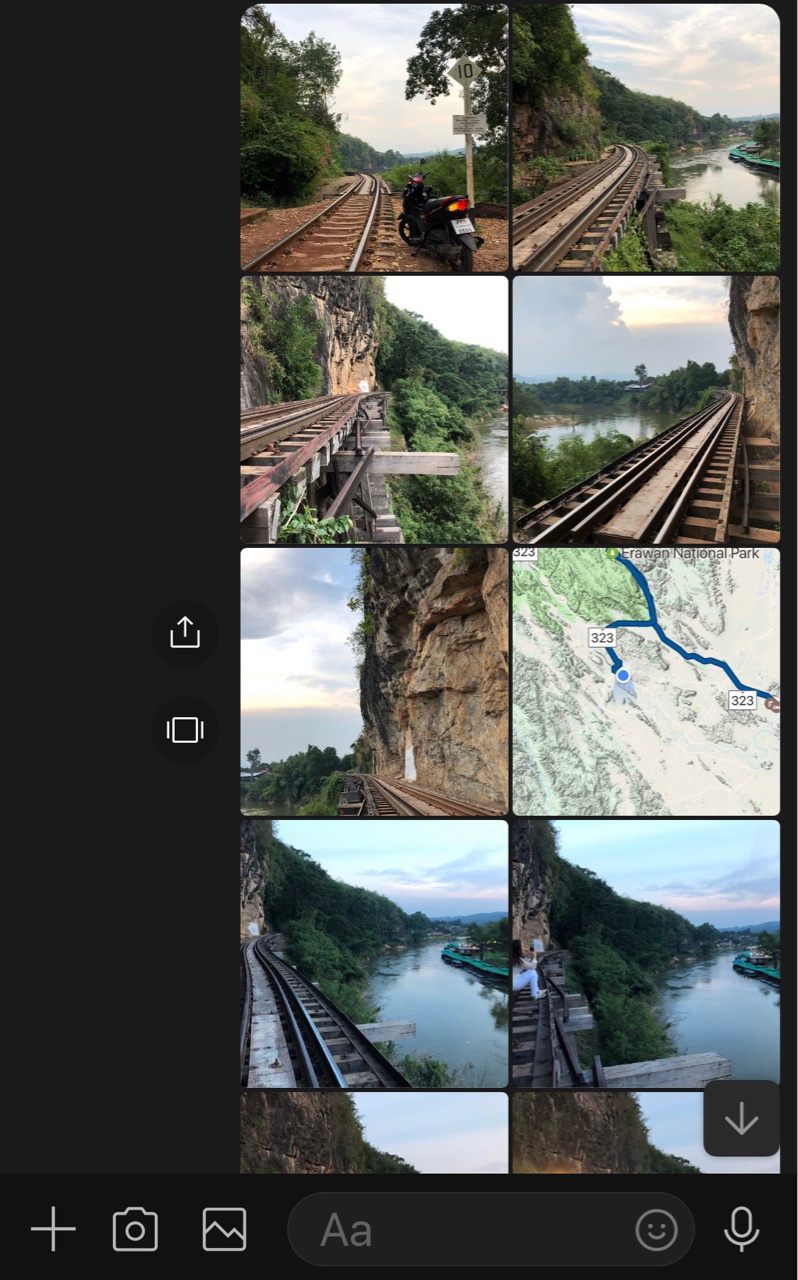
Task: Open the emoji picker in message field
Action: tap(656, 1230)
